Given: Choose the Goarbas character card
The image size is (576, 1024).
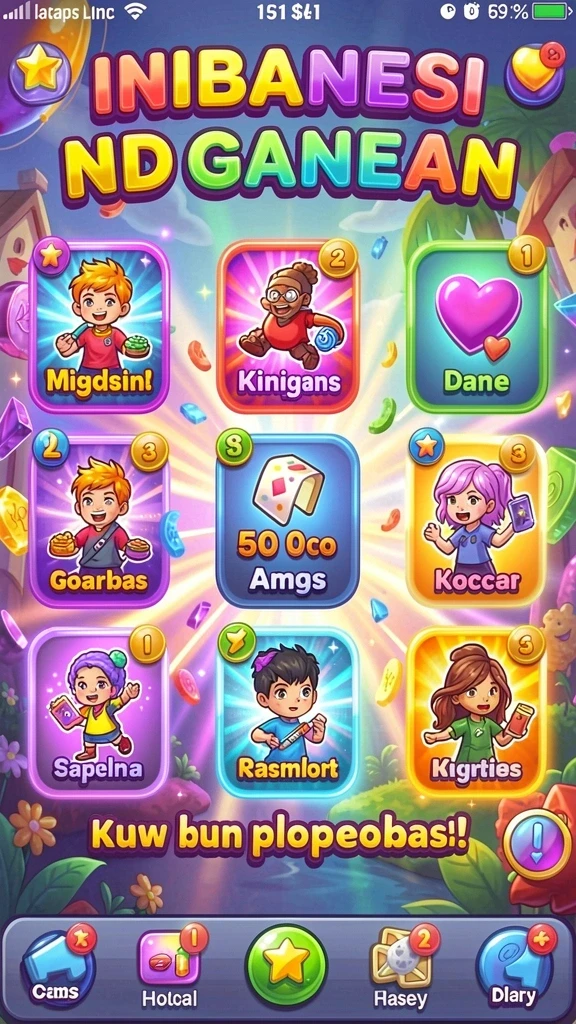Looking at the screenshot, I should click(x=99, y=520).
